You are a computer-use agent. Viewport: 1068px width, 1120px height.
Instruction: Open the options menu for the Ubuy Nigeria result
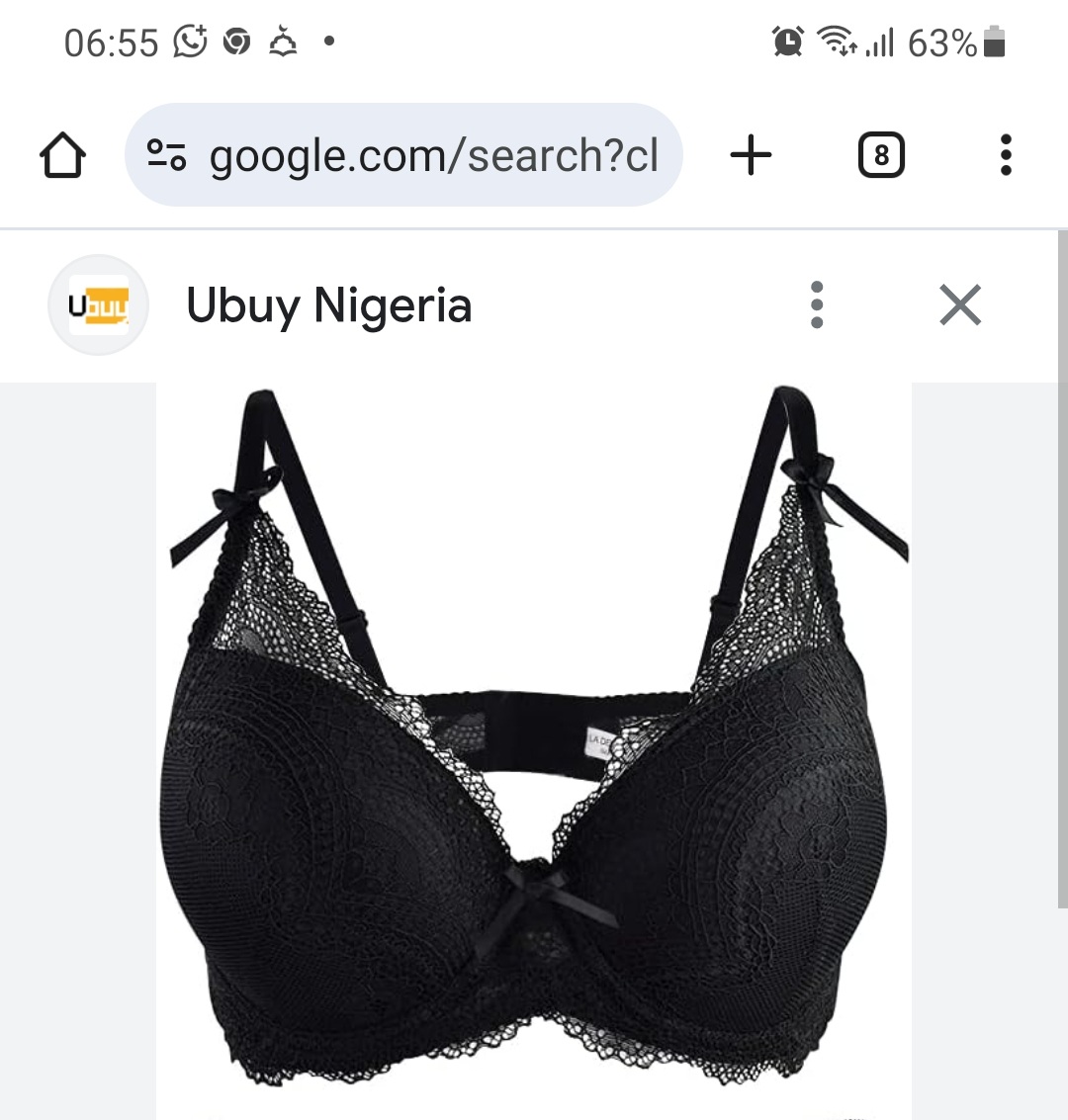click(x=817, y=304)
